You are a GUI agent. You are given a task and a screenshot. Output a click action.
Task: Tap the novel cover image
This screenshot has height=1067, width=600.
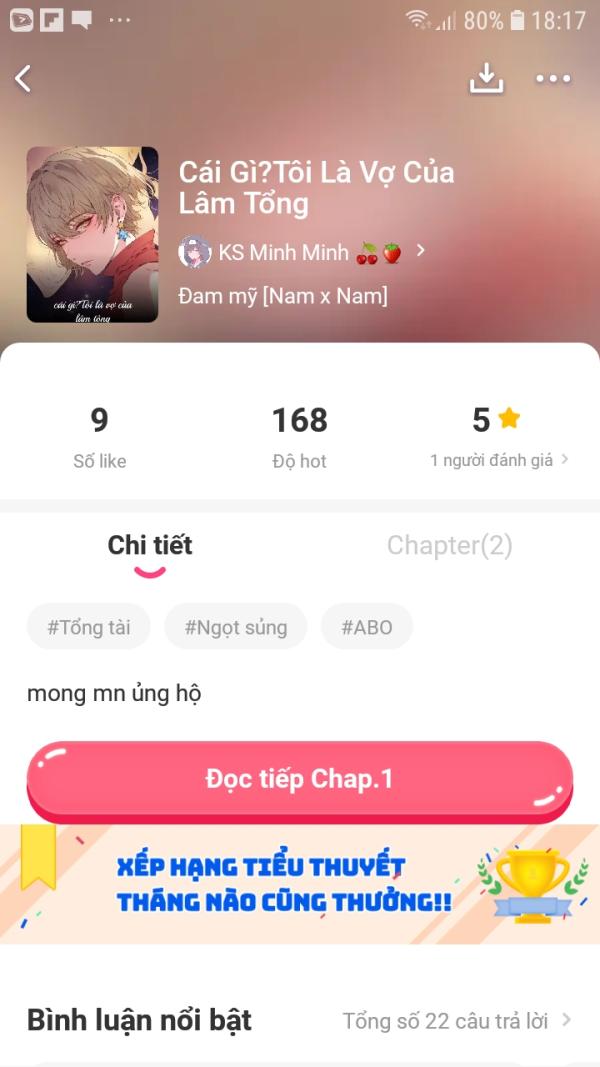(x=92, y=234)
